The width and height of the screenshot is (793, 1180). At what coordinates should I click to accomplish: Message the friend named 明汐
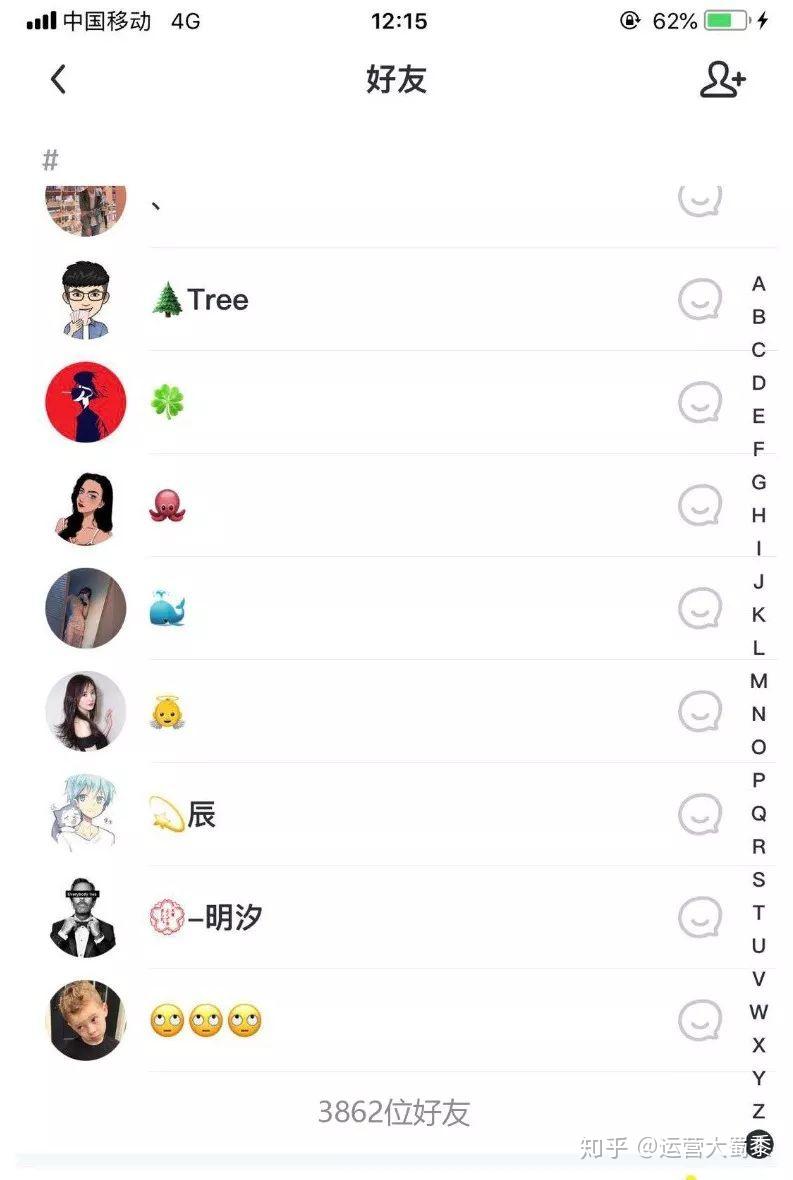699,918
